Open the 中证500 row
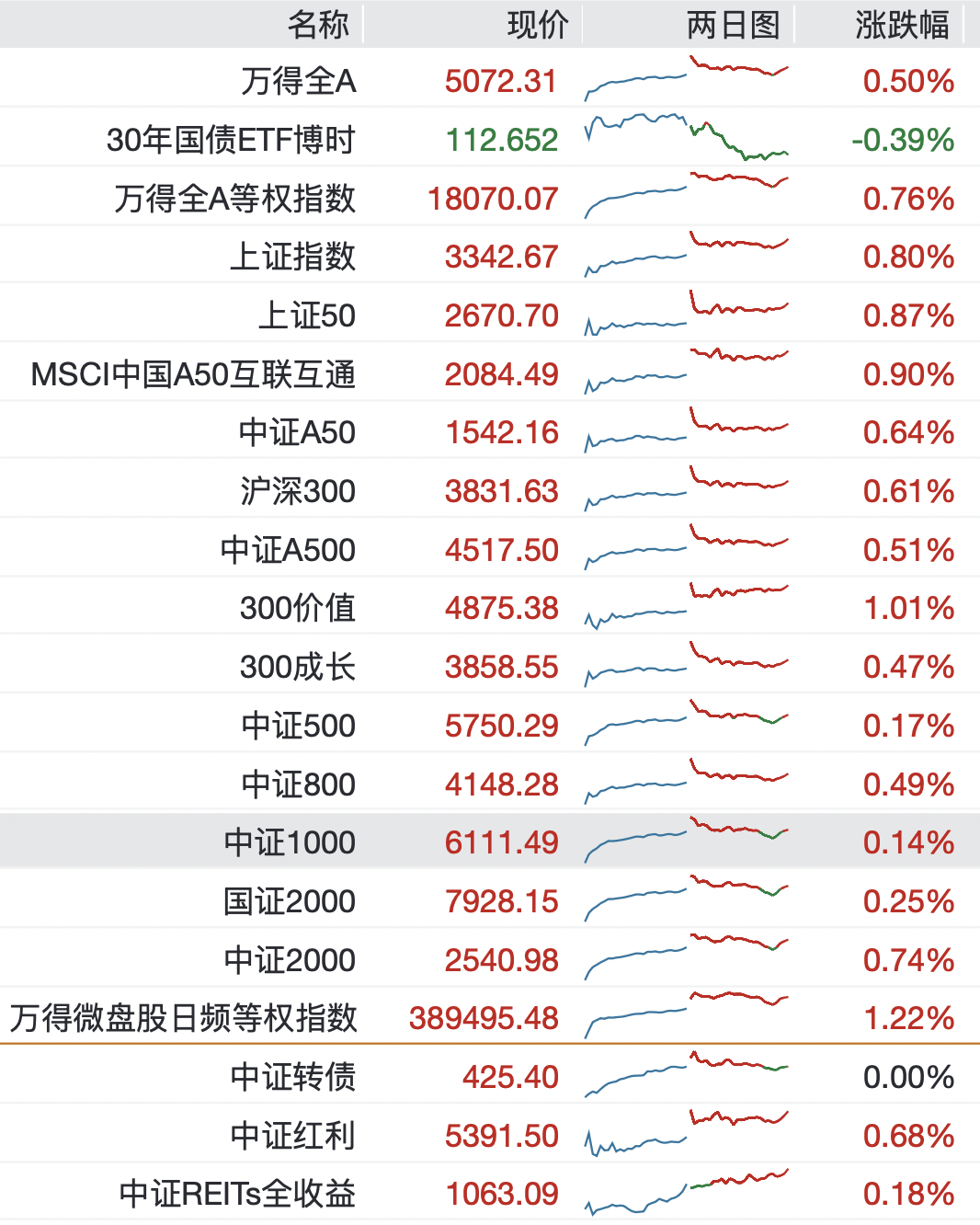Viewport: 980px width, 1225px height. coord(298,726)
